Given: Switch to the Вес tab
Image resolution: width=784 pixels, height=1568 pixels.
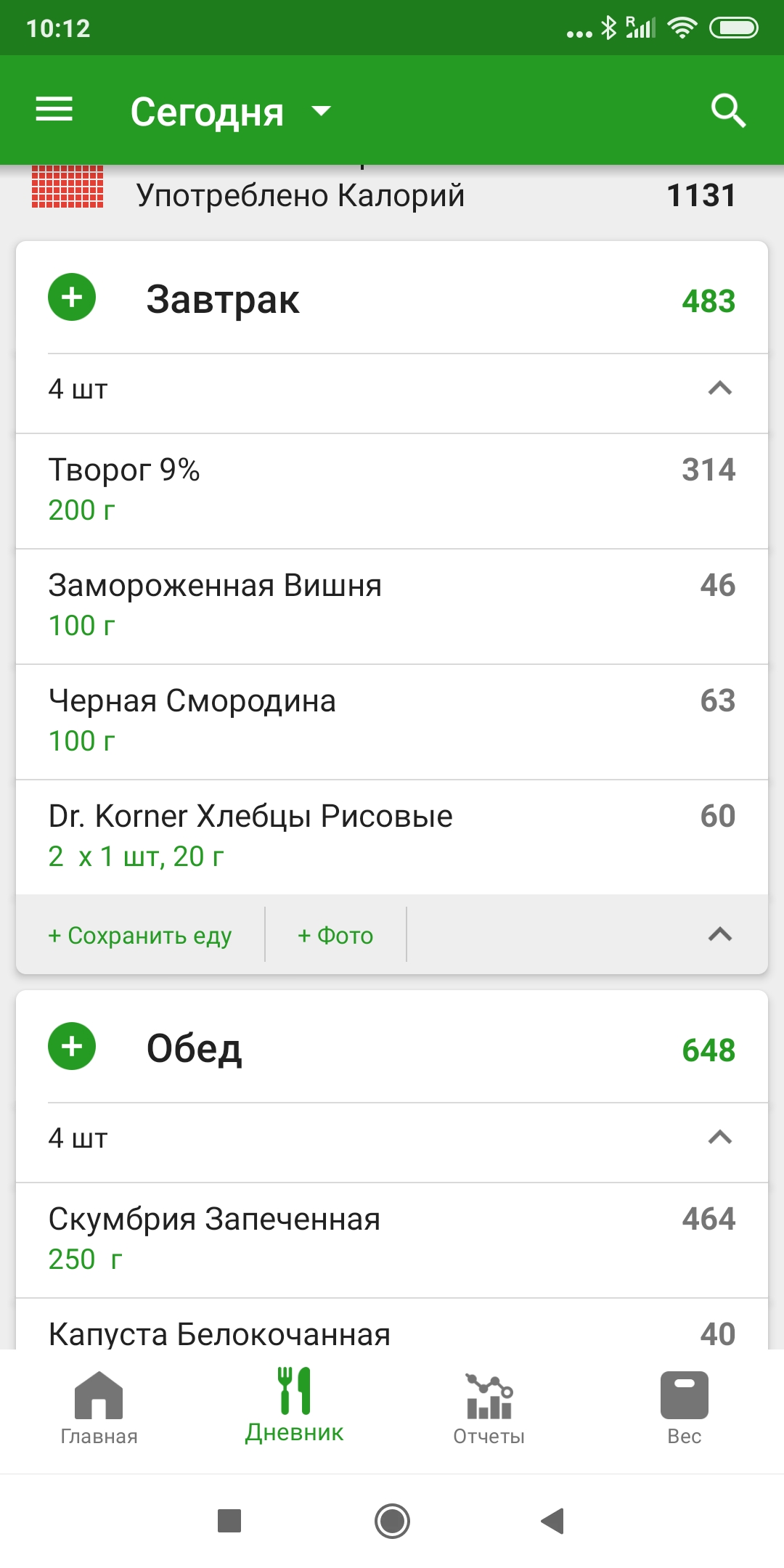Looking at the screenshot, I should pyautogui.click(x=683, y=1405).
